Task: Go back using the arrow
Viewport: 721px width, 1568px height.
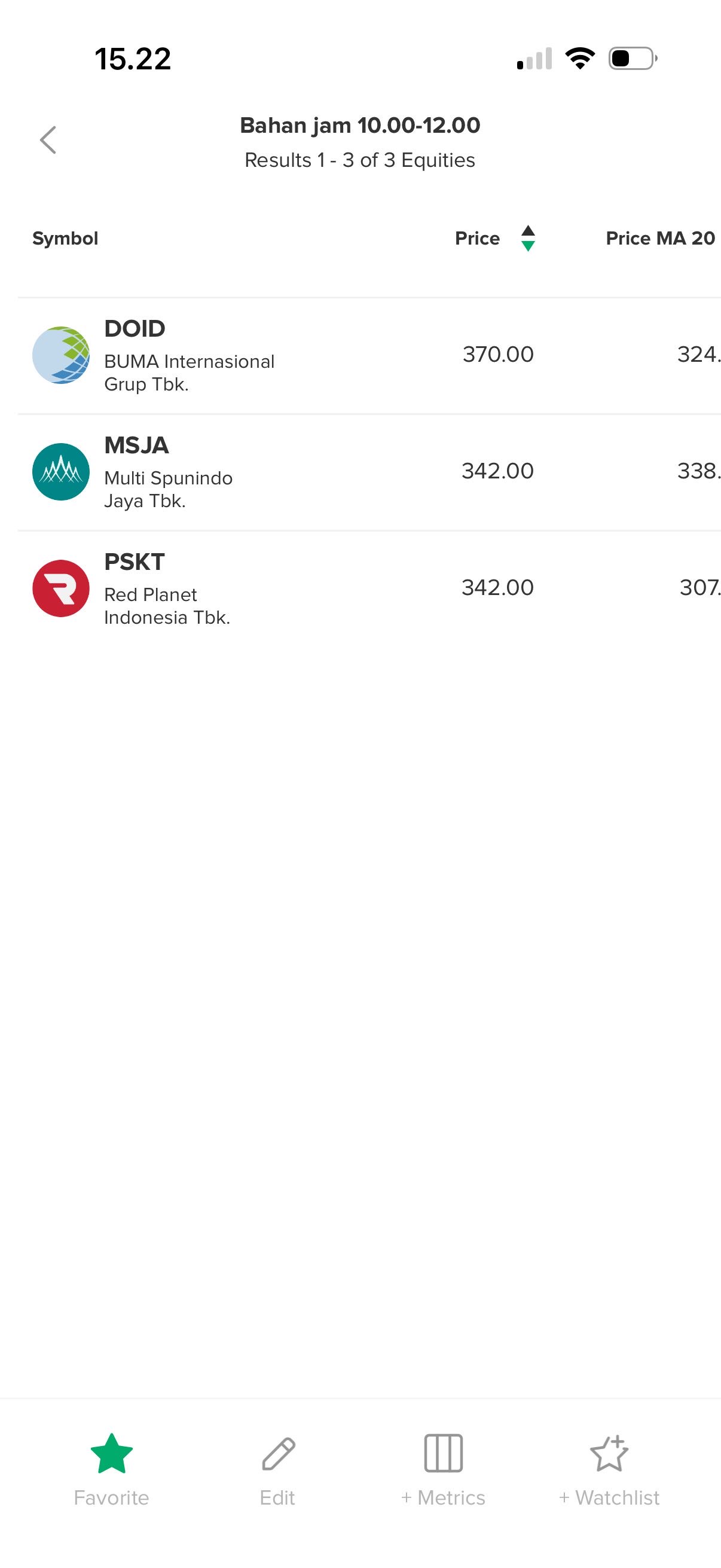Action: [x=48, y=140]
